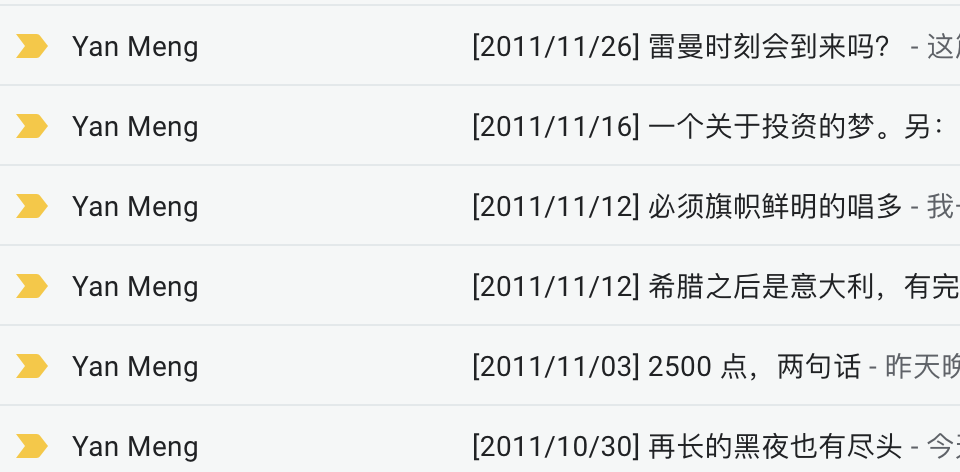Open the email 希腊之后是意大利
This screenshot has width=960, height=472.
700,287
